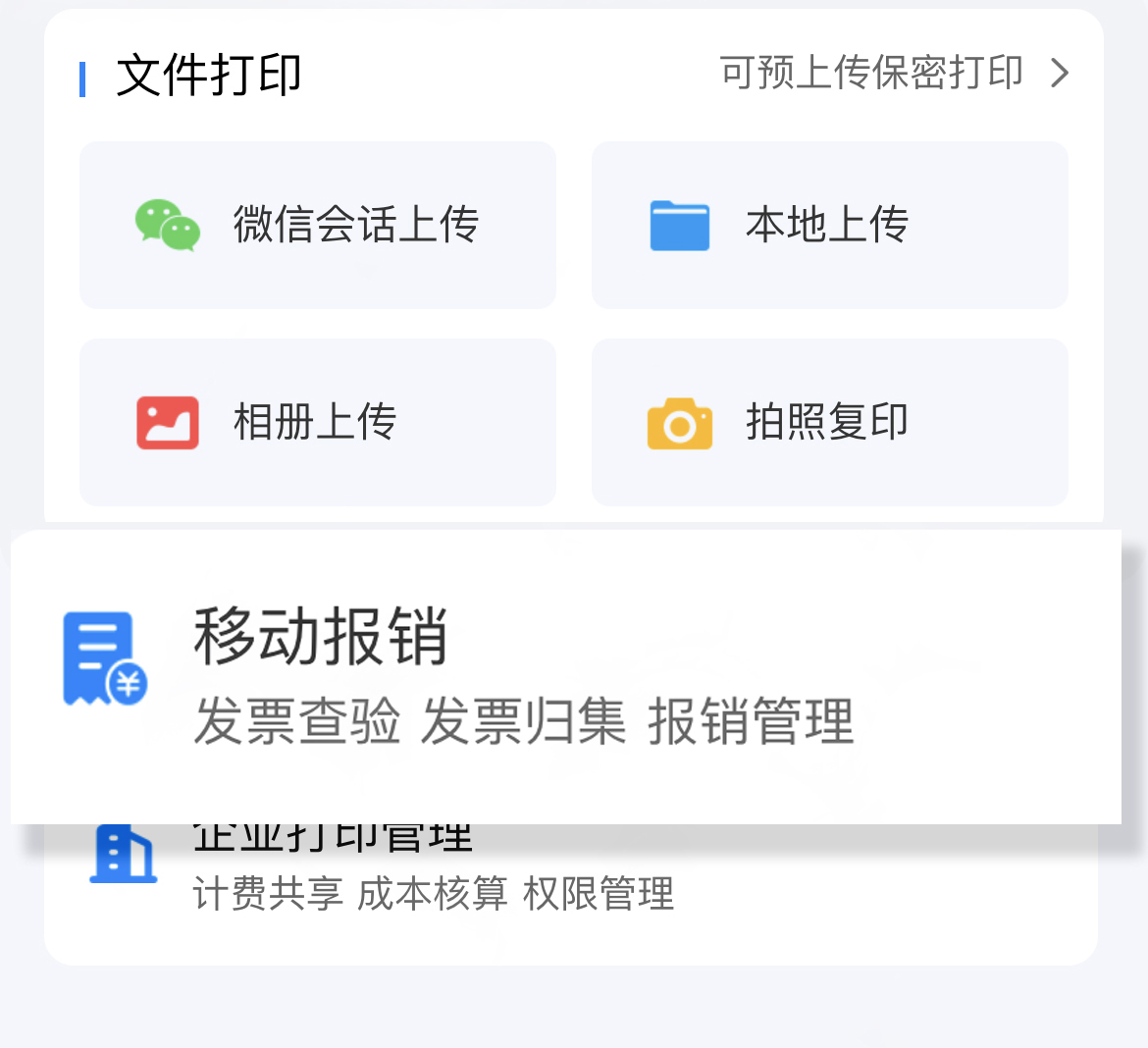
Task: Open 移动报销 card
Action: (565, 676)
